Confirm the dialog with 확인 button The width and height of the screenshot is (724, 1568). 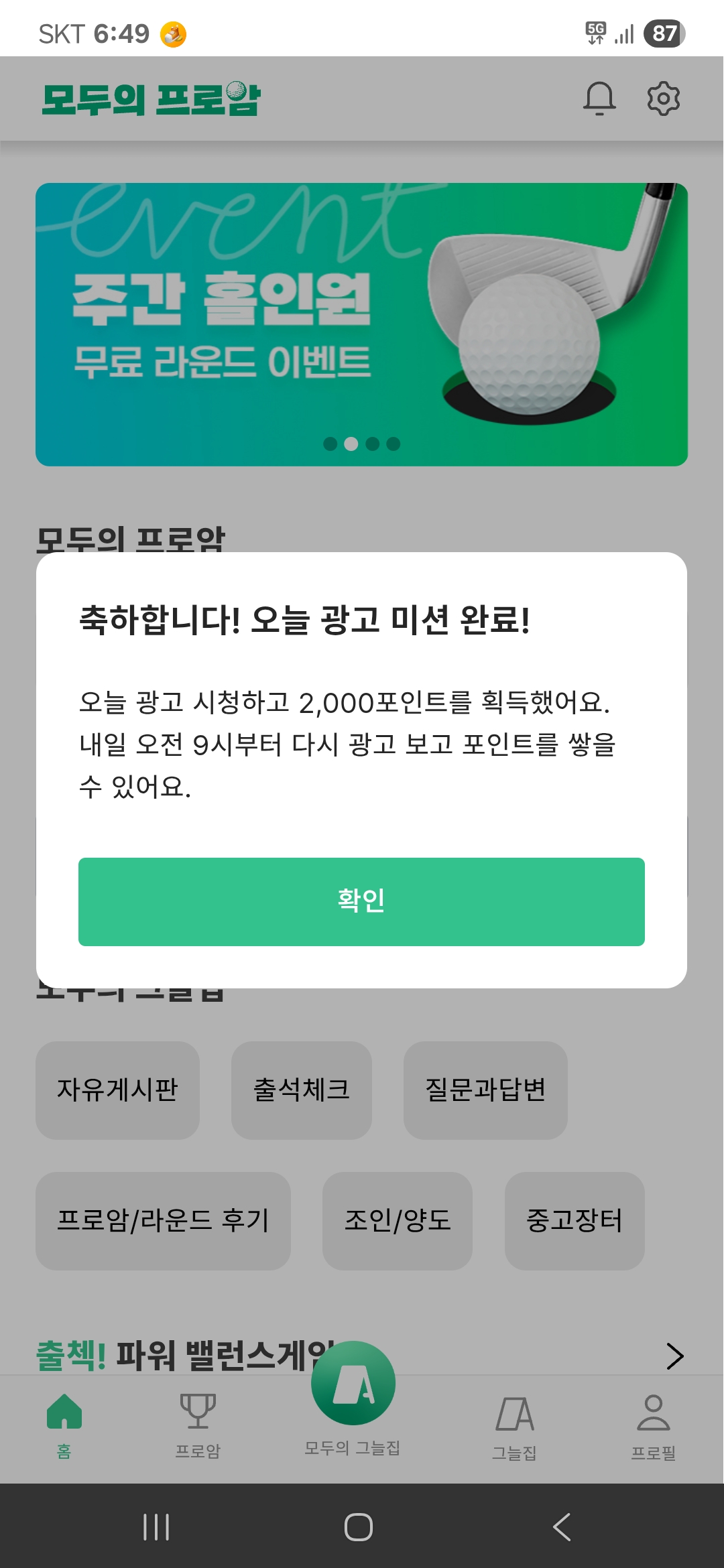[361, 901]
